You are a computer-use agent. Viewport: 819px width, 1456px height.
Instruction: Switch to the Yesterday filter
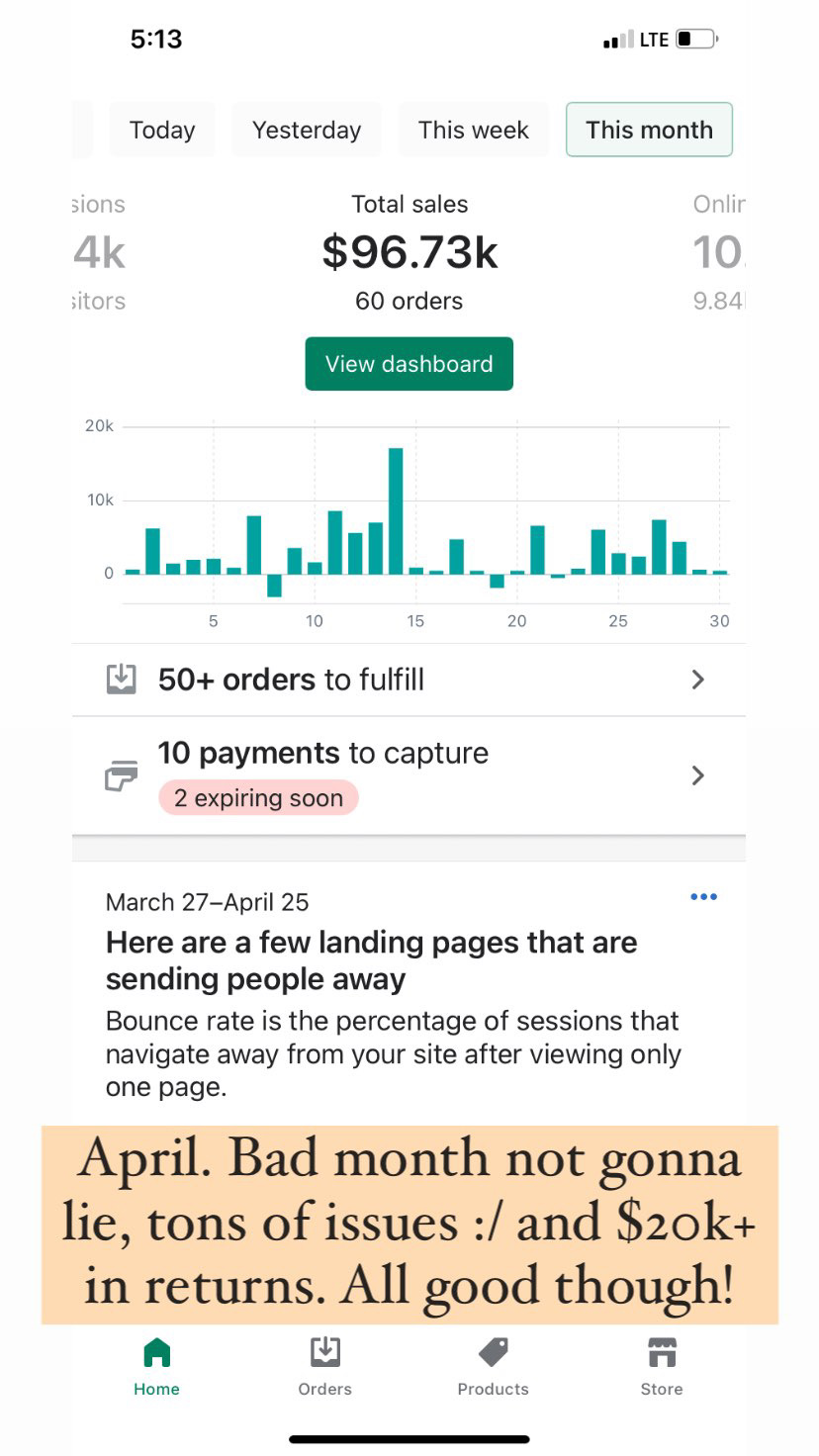[307, 130]
